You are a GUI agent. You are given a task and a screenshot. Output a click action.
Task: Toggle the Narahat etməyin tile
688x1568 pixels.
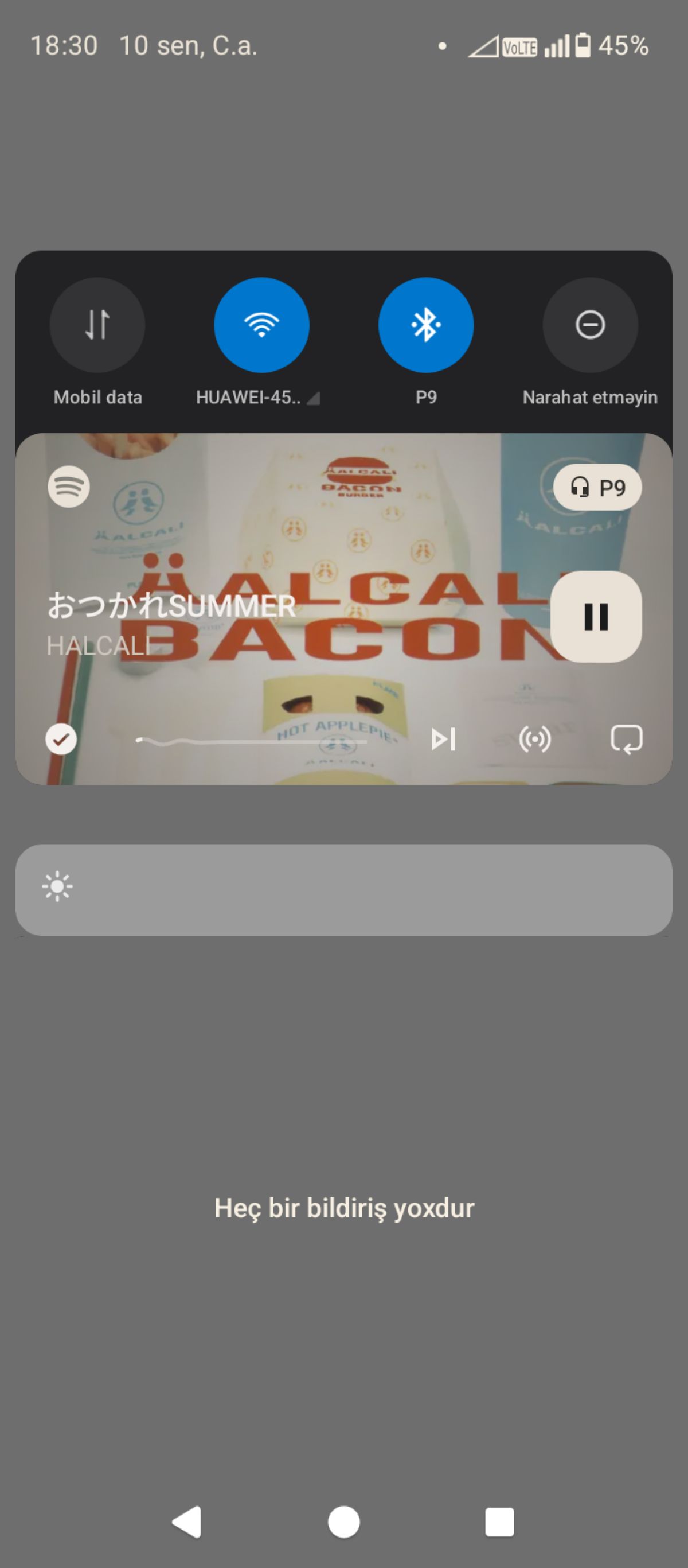pyautogui.click(x=590, y=325)
